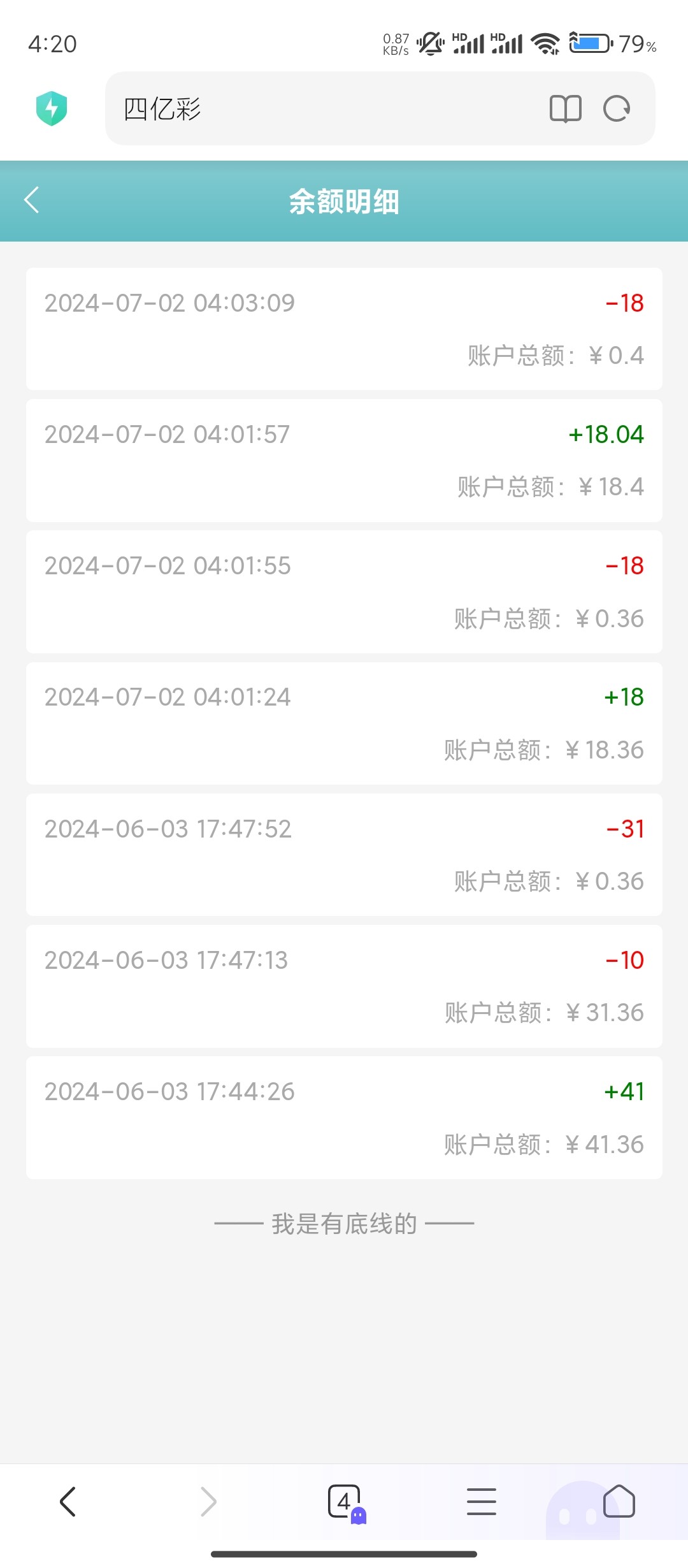This screenshot has height=1568, width=688.
Task: Reload the current page
Action: point(617,109)
